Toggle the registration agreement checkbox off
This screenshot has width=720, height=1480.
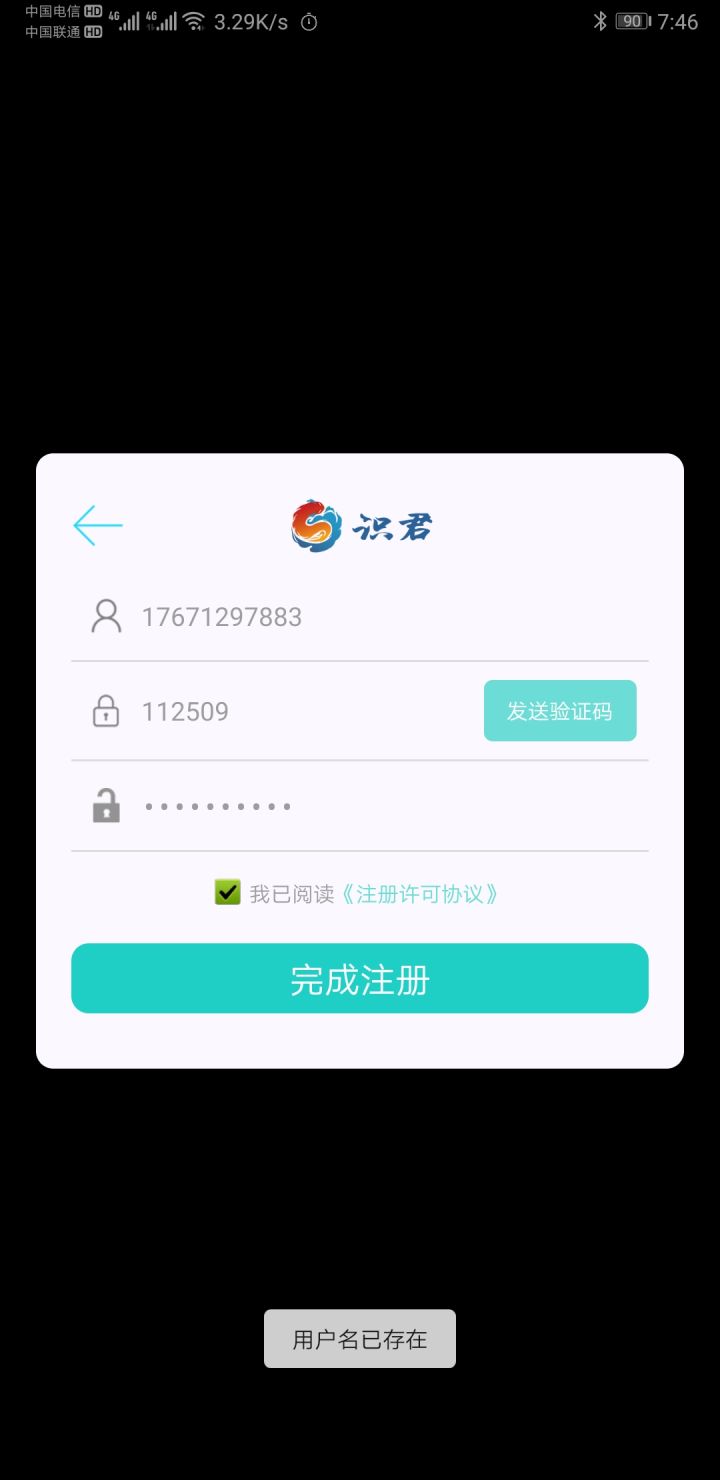pos(227,891)
